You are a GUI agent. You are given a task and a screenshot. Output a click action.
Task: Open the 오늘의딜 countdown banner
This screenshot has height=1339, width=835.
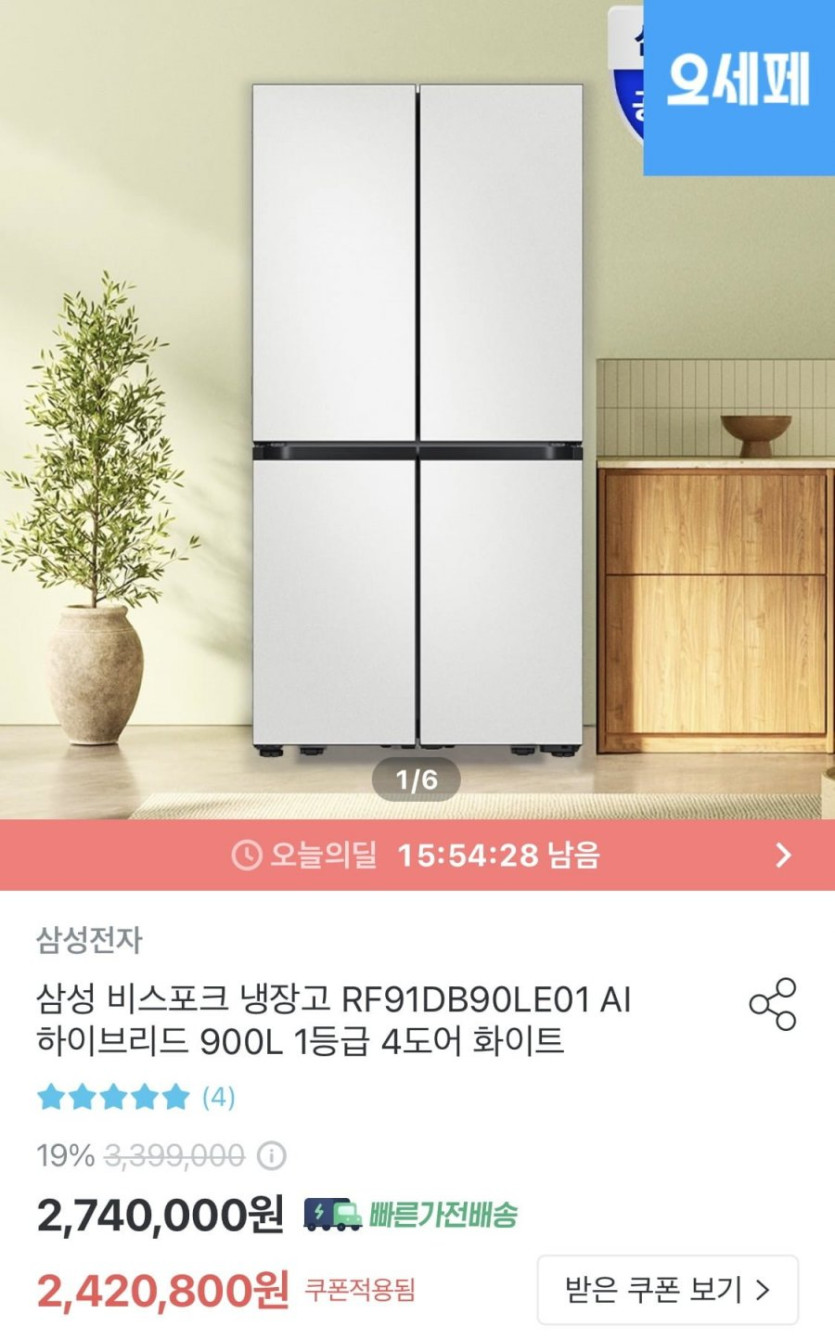tap(417, 855)
